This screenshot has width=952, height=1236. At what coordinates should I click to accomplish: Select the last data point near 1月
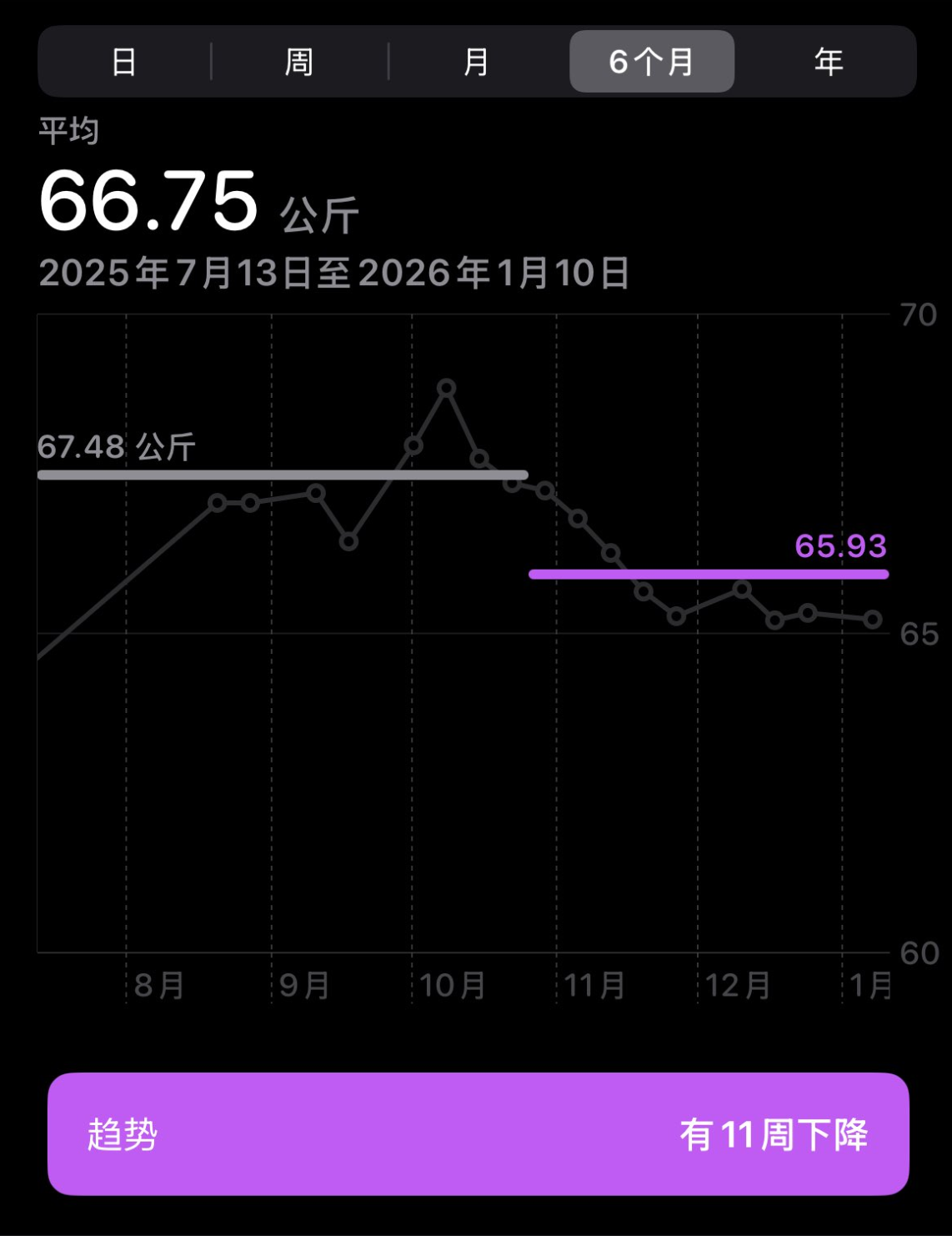tap(873, 618)
